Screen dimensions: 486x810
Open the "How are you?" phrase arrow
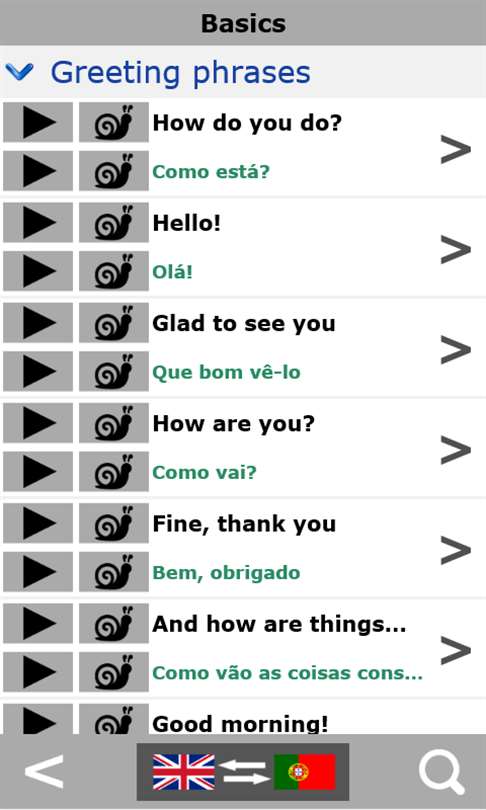tap(456, 449)
